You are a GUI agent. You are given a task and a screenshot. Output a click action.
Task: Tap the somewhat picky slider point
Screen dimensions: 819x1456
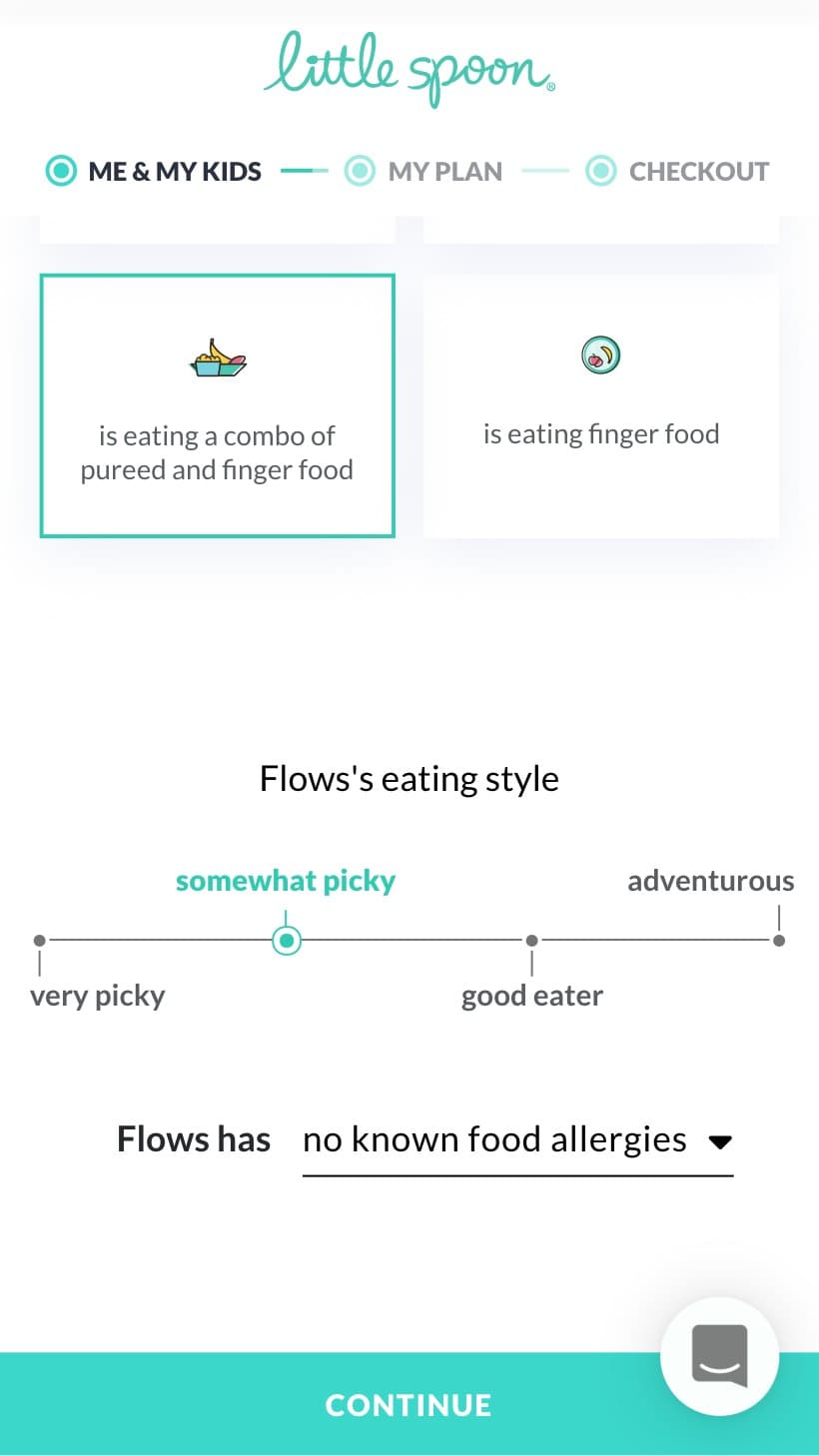287,941
